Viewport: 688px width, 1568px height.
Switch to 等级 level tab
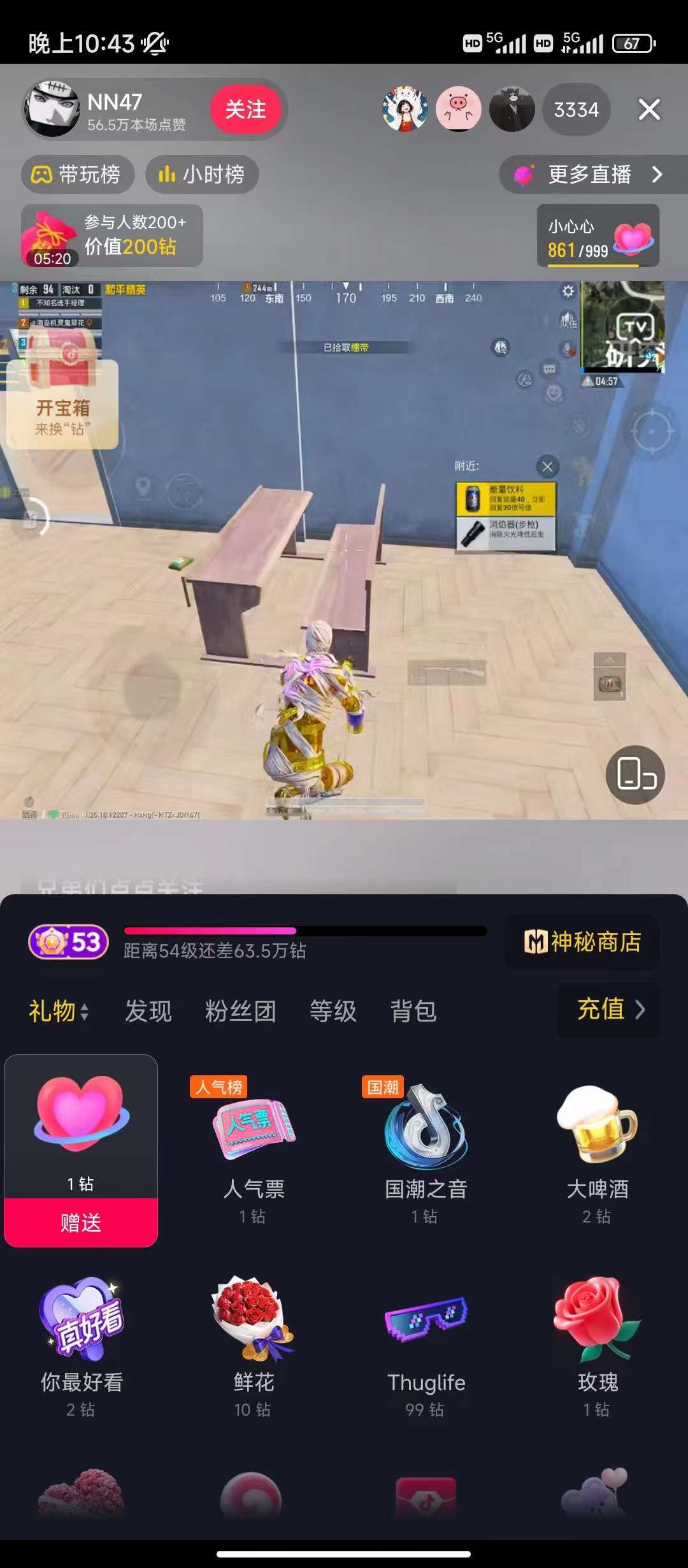pyautogui.click(x=333, y=1011)
